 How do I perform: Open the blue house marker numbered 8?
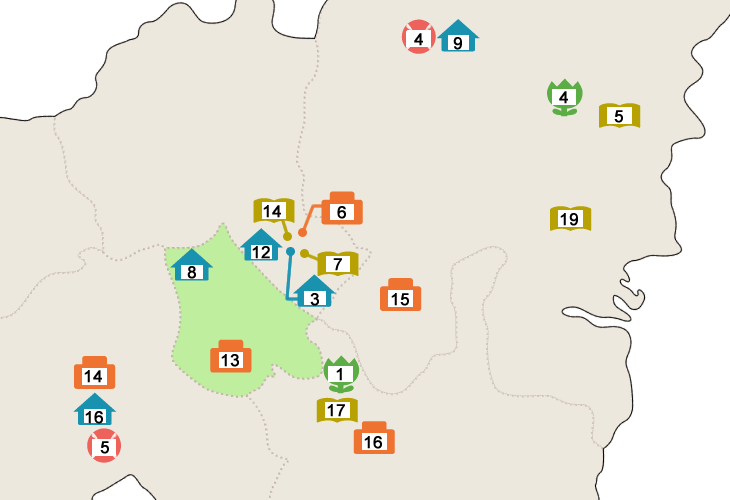pos(191,266)
